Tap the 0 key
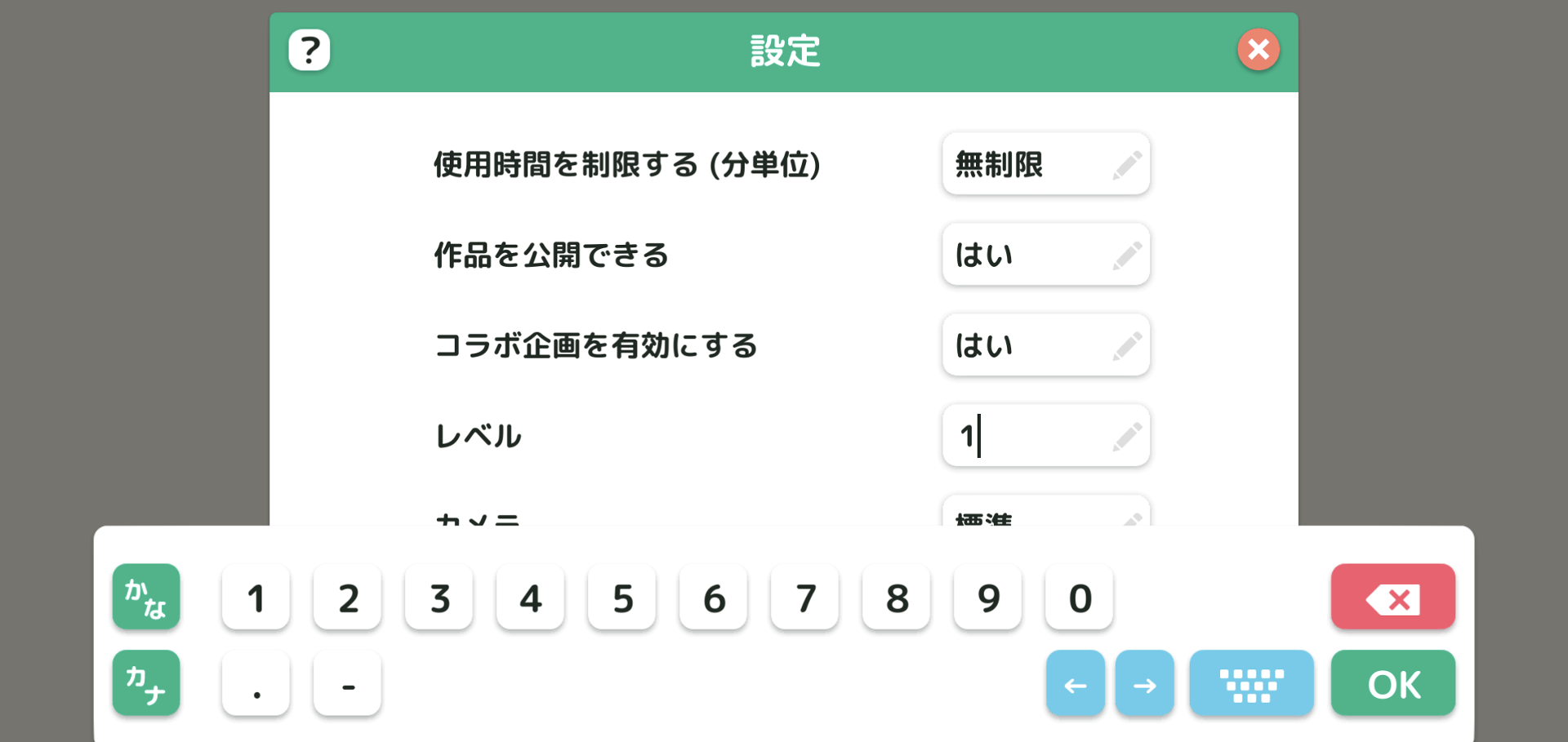The width and height of the screenshot is (1568, 742). click(x=1080, y=598)
